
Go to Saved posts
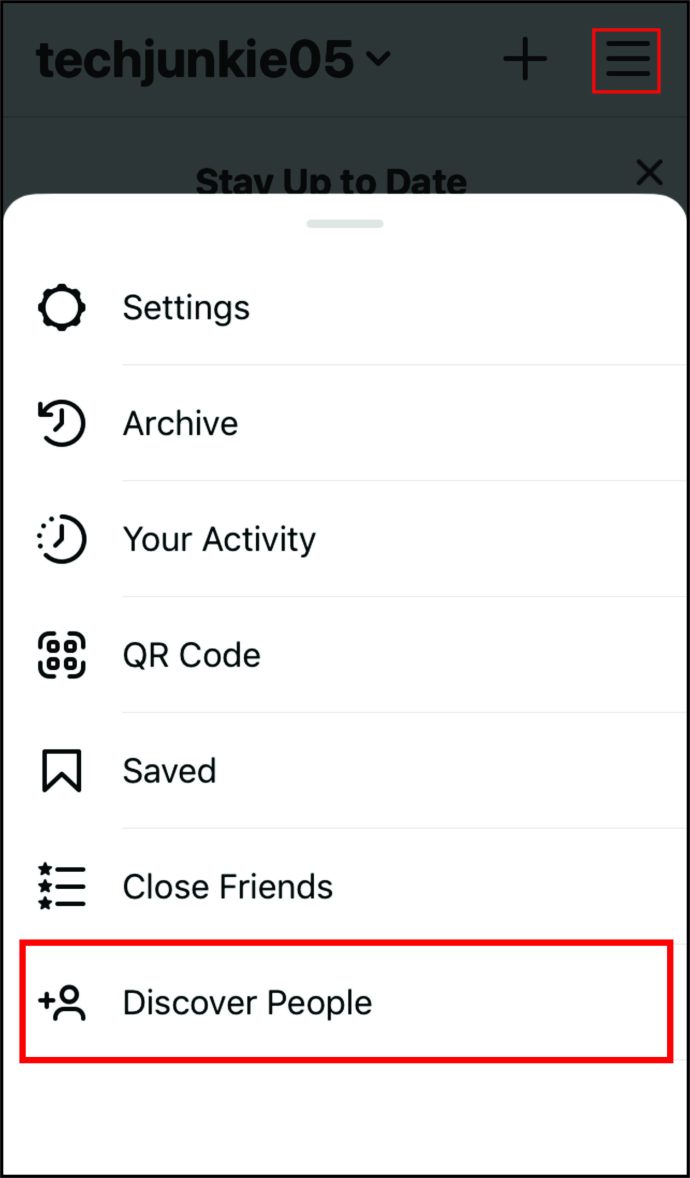[169, 771]
